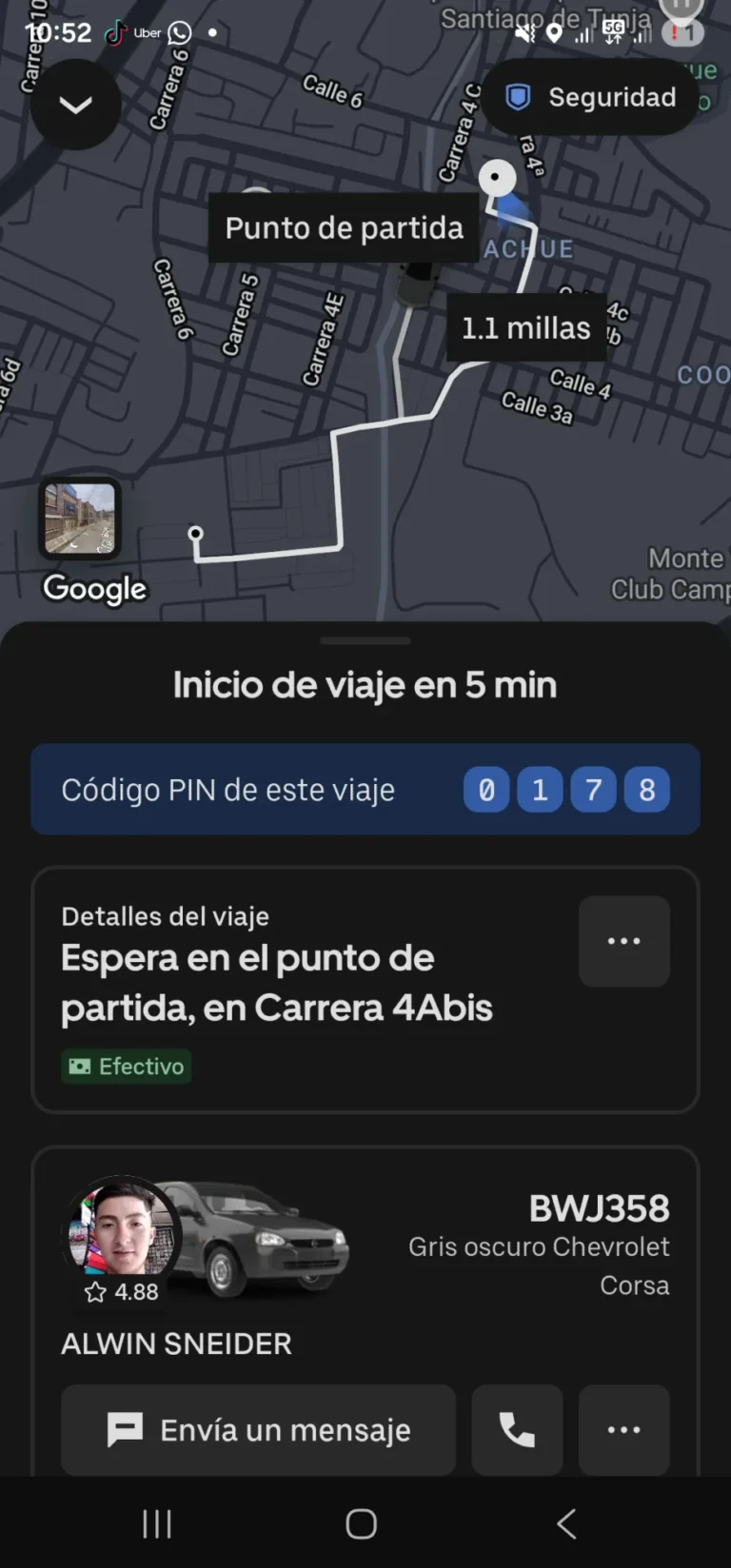Open the Google Street View thumbnail
731x1568 pixels.
pos(80,518)
